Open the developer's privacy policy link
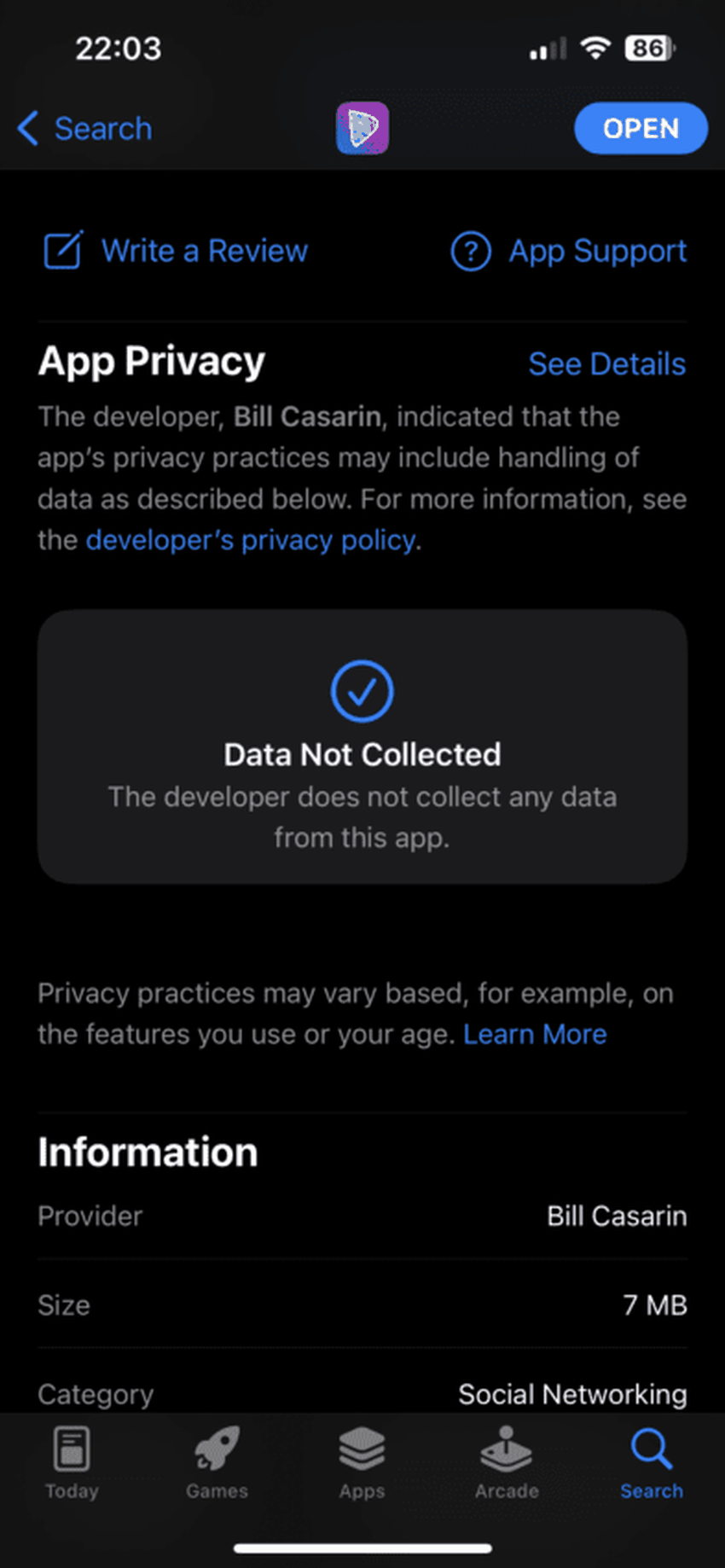This screenshot has height=1568, width=725. 251,540
